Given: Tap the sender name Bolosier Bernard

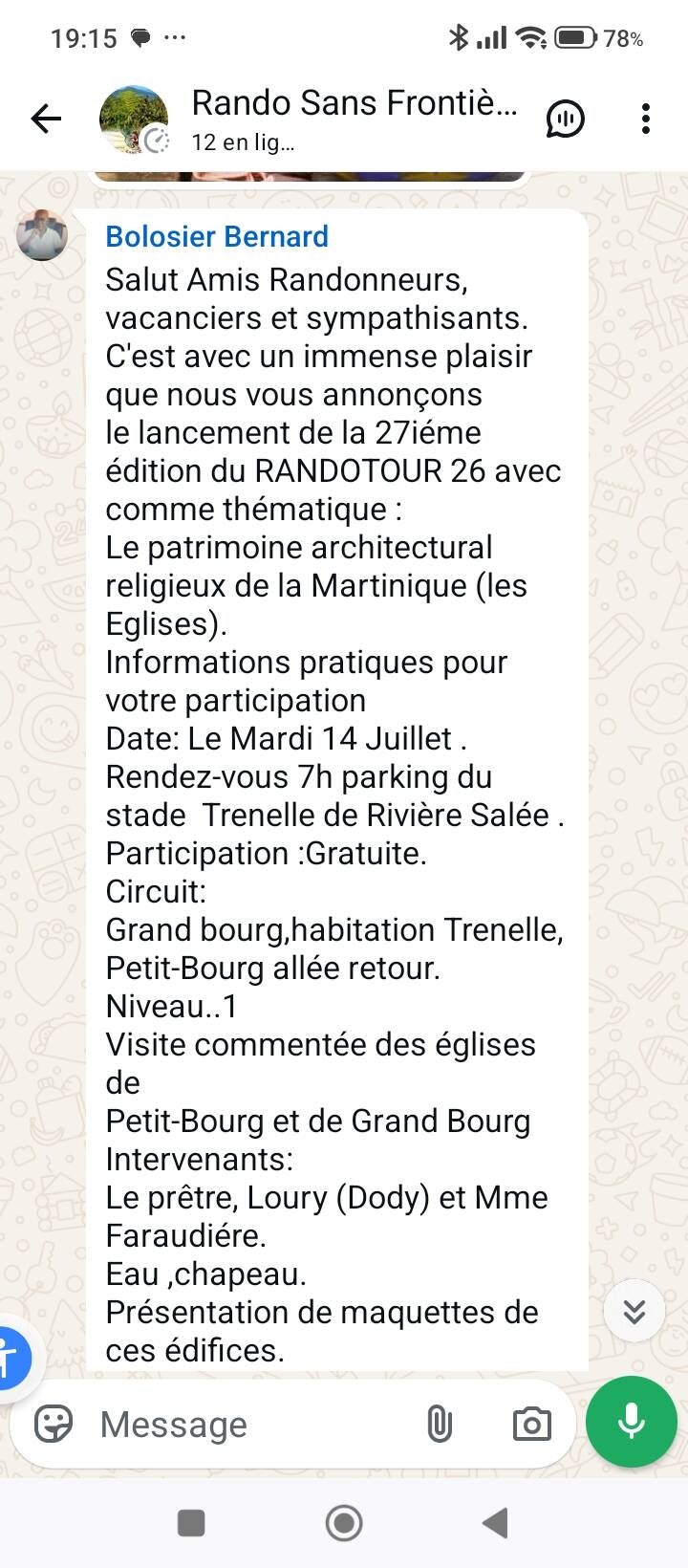Looking at the screenshot, I should 217,236.
